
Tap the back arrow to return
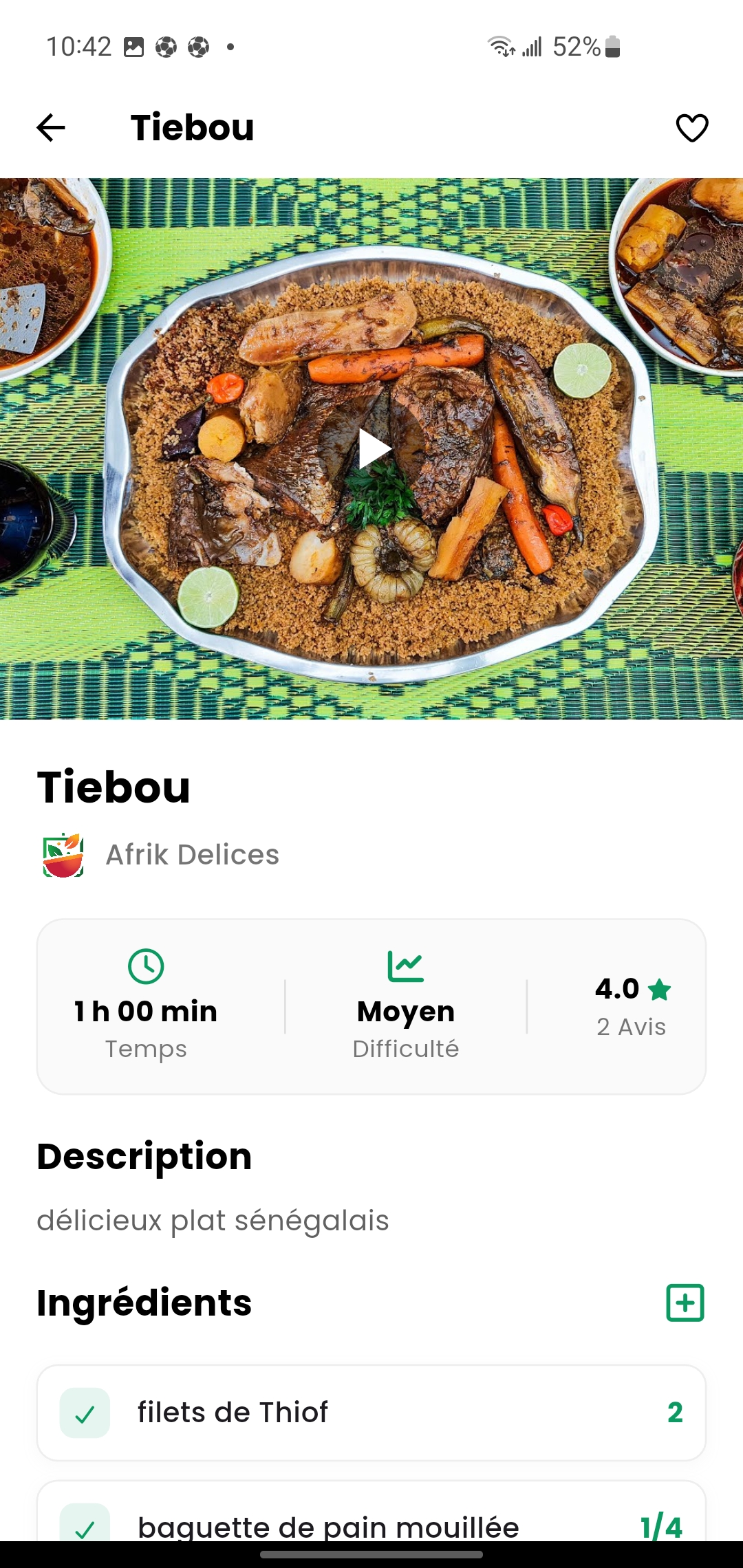coord(50,127)
